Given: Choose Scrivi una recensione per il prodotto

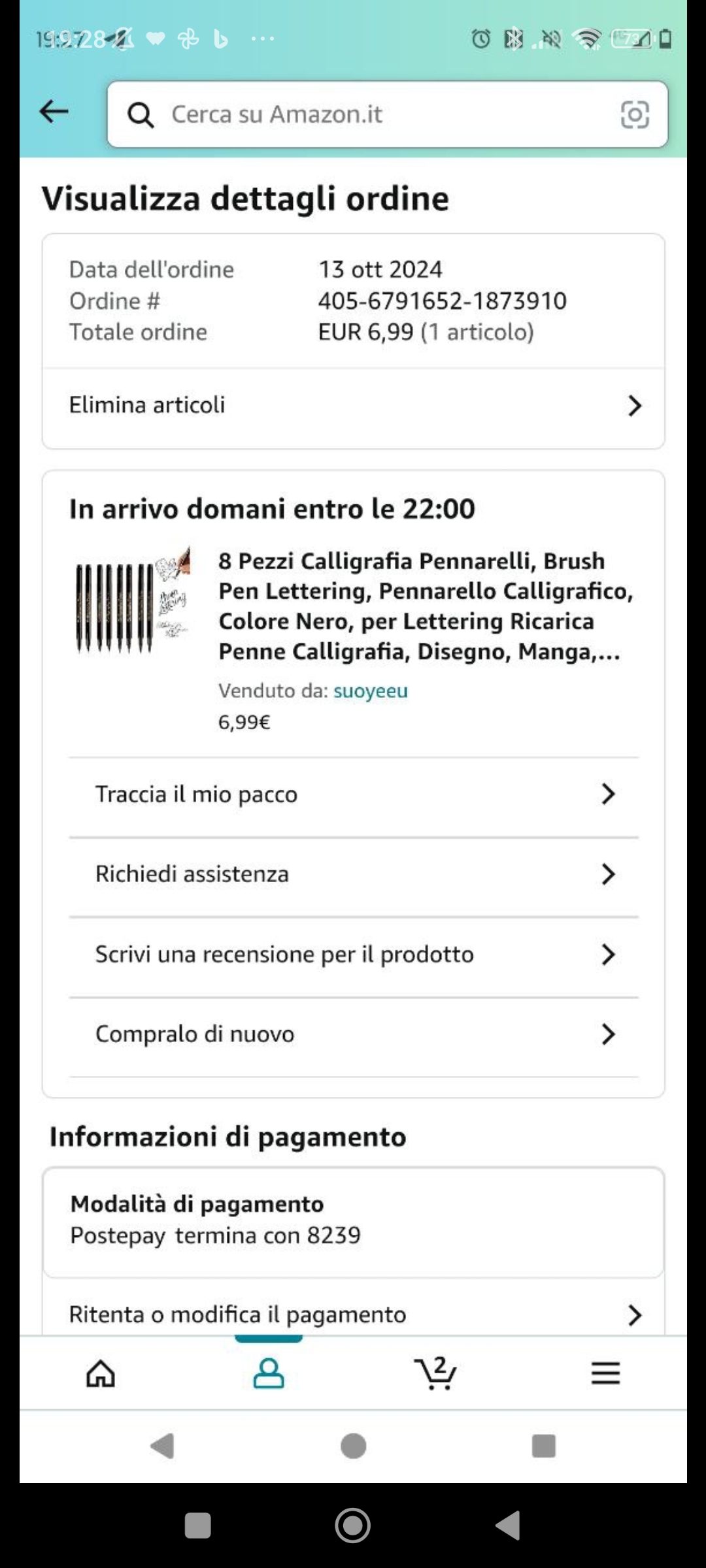Looking at the screenshot, I should [x=353, y=955].
